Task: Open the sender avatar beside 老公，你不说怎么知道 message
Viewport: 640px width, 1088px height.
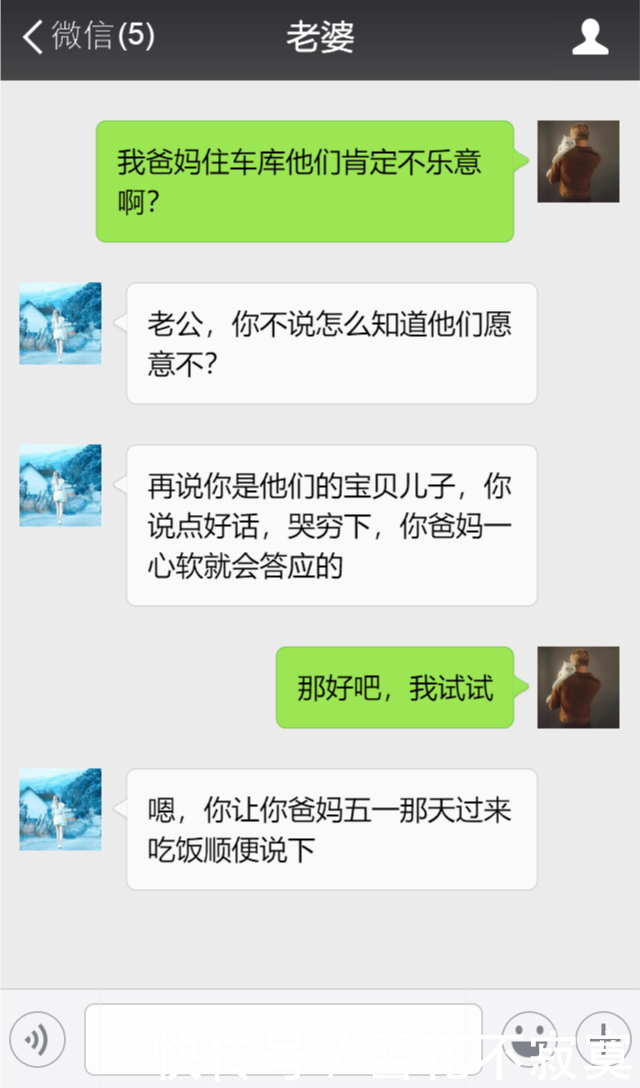Action: point(61,323)
